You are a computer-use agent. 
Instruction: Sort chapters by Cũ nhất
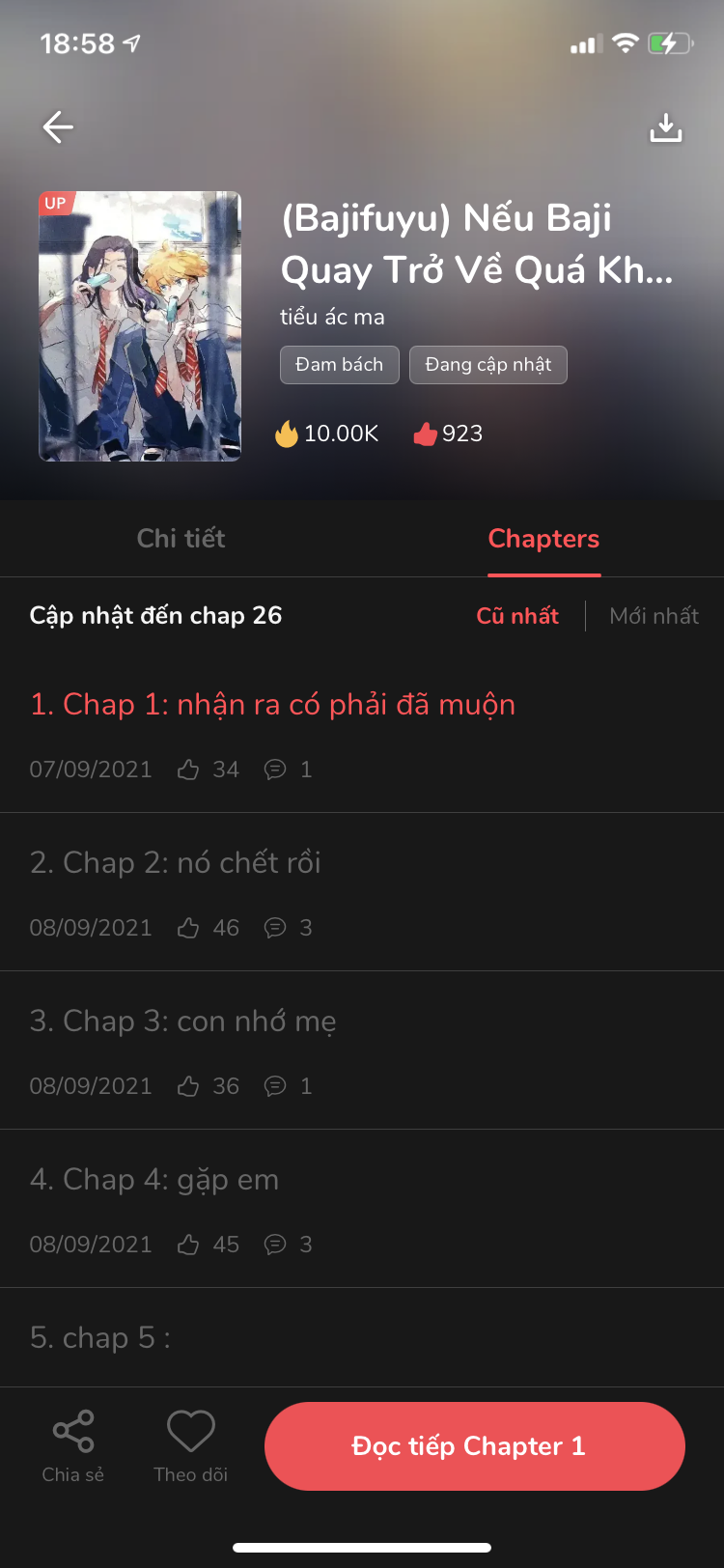coord(517,616)
